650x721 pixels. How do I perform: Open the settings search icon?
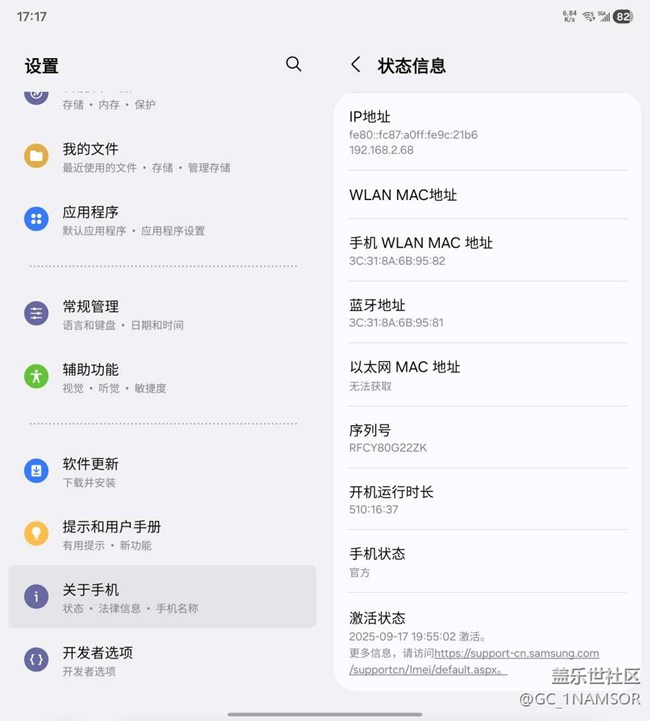point(293,64)
